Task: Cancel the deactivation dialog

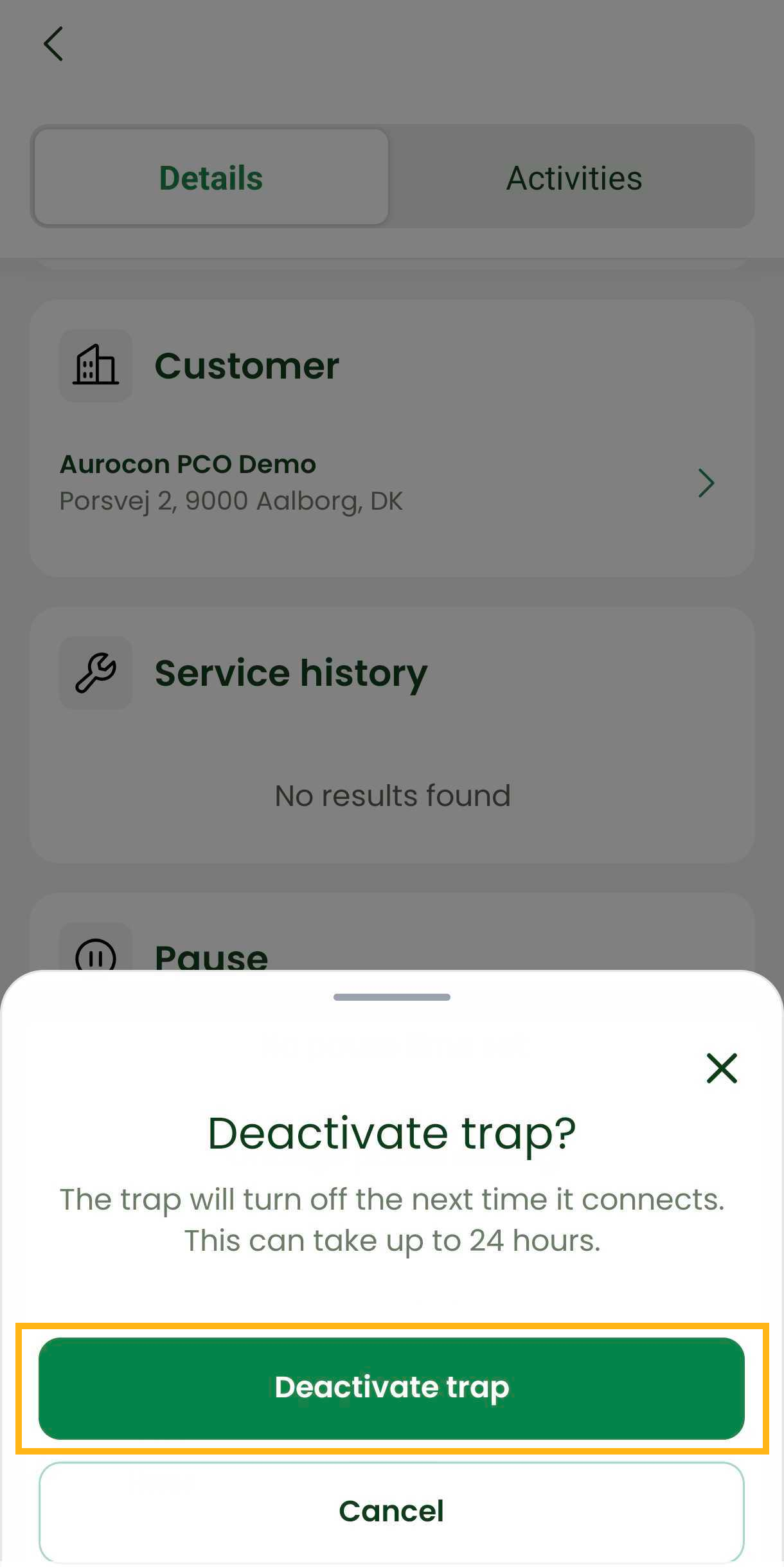Action: click(391, 1510)
